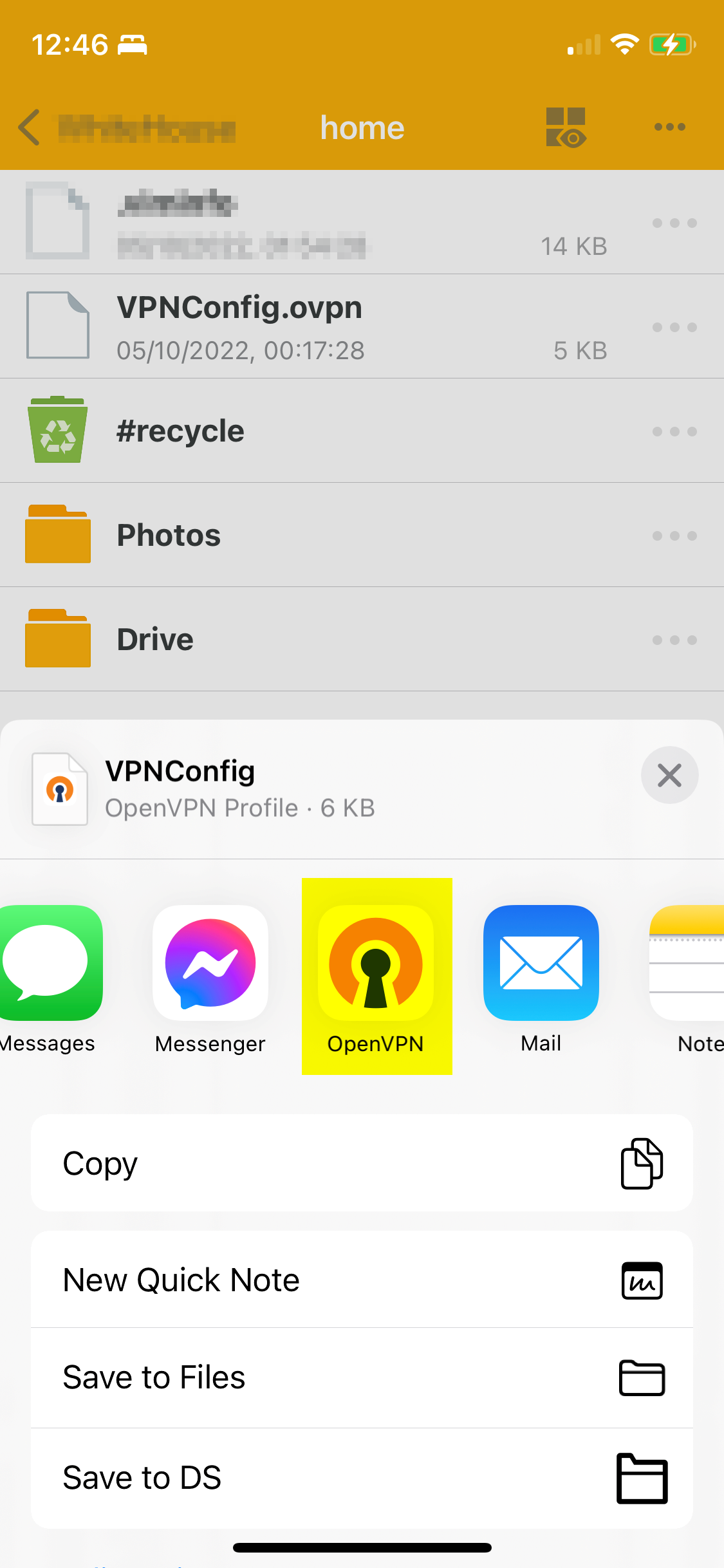Open options for VPNConfig.ovpn file
724x1568 pixels.
tap(674, 326)
